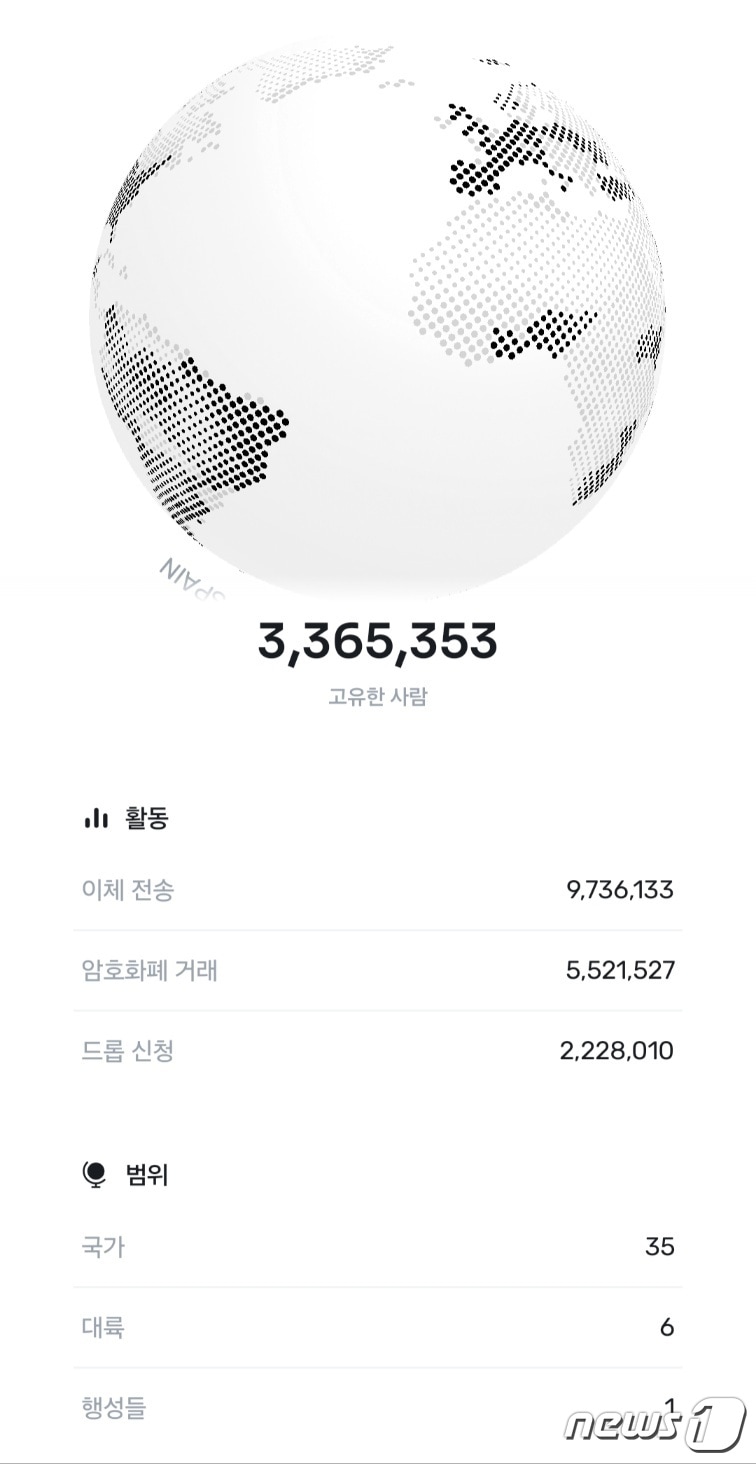Click the 고유한 사람 label
The height and width of the screenshot is (1464, 756).
[x=378, y=697]
